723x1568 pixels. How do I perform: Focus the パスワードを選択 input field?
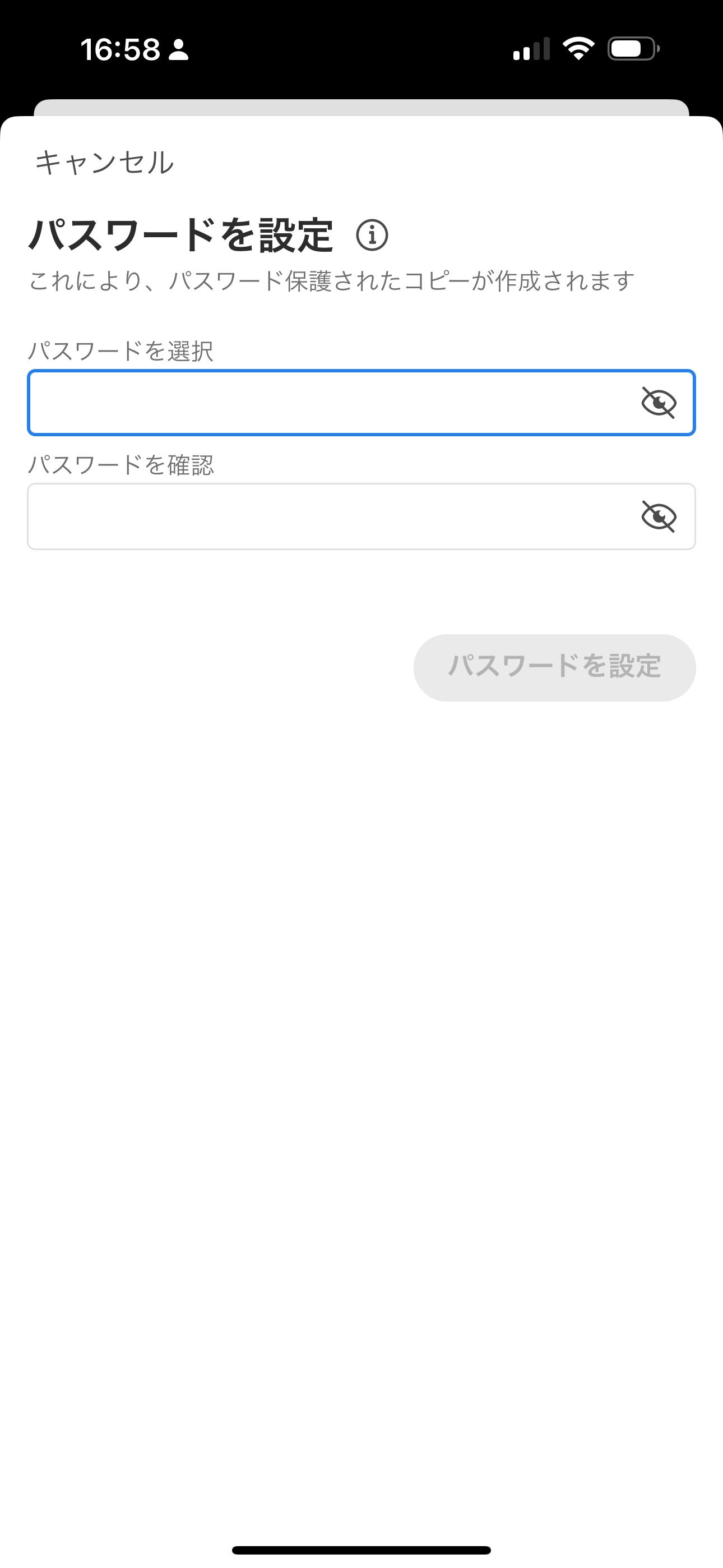point(304,402)
